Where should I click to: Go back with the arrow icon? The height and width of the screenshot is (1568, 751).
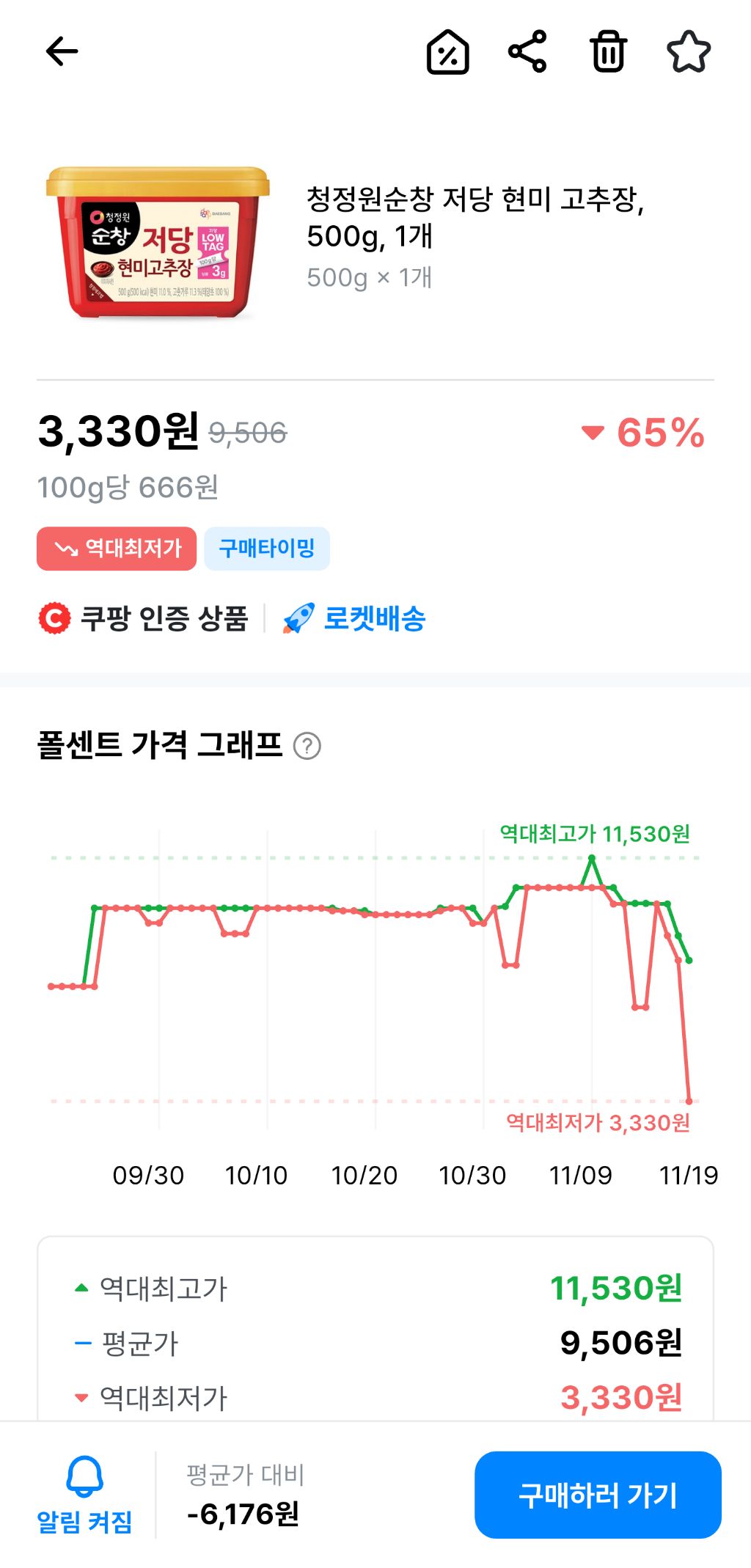pos(62,51)
